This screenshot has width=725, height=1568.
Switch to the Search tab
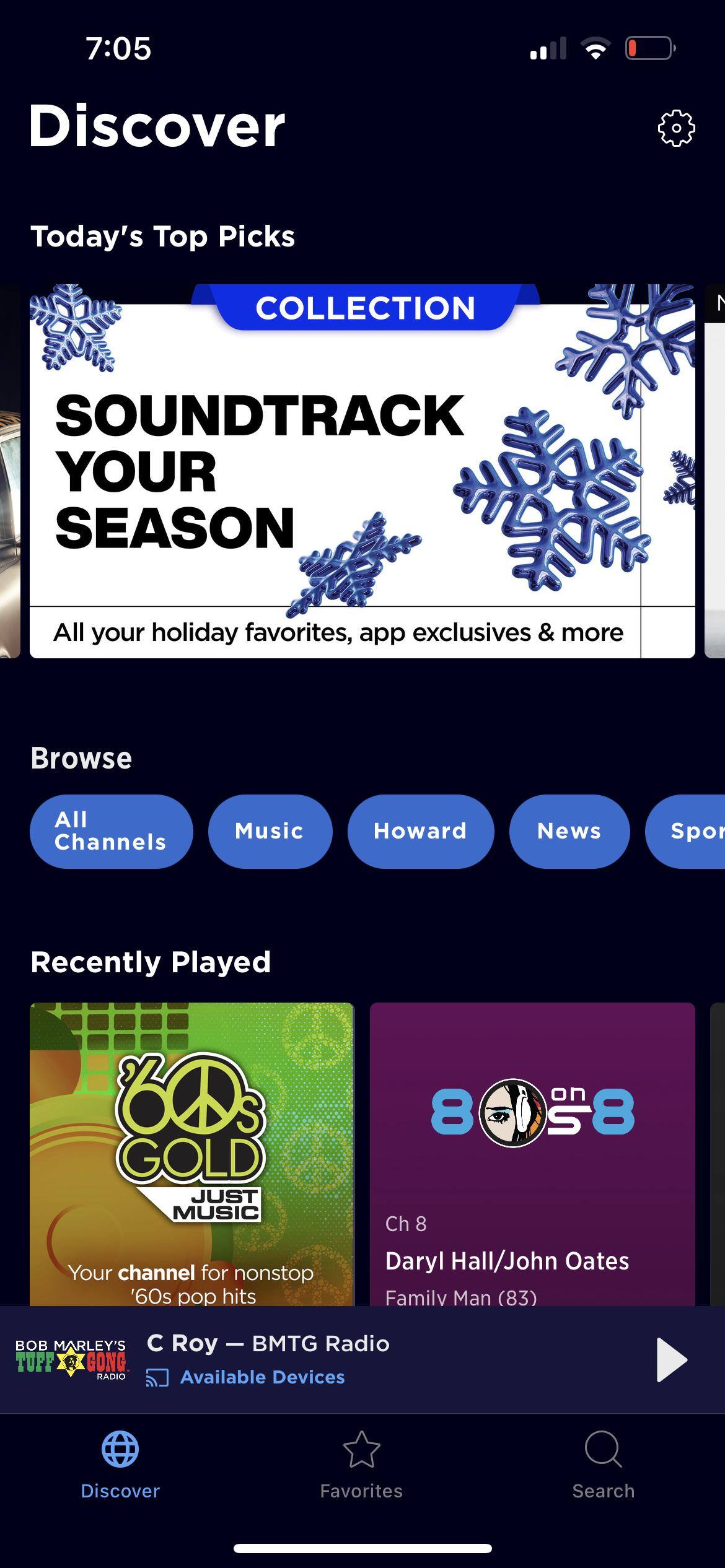coord(603,1465)
